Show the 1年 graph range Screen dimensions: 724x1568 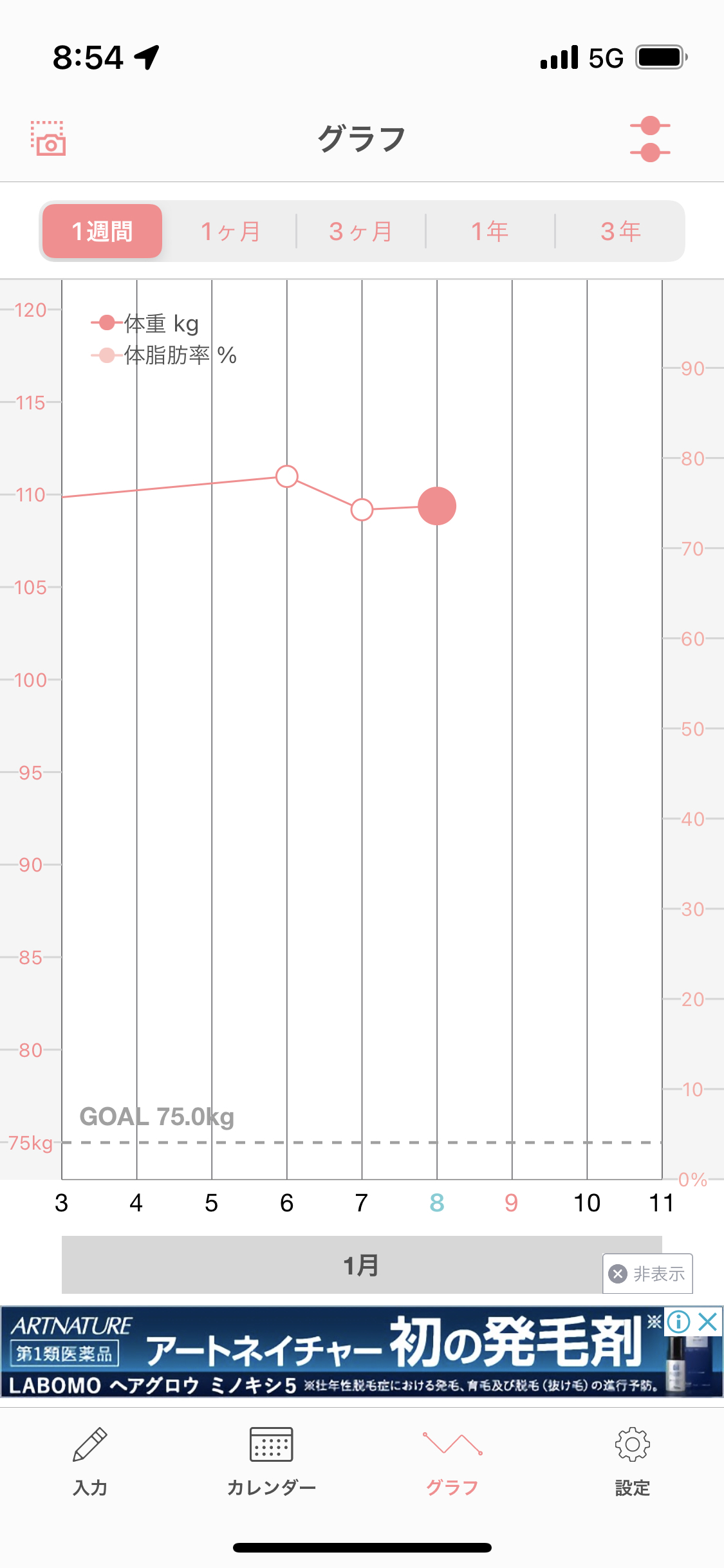490,231
